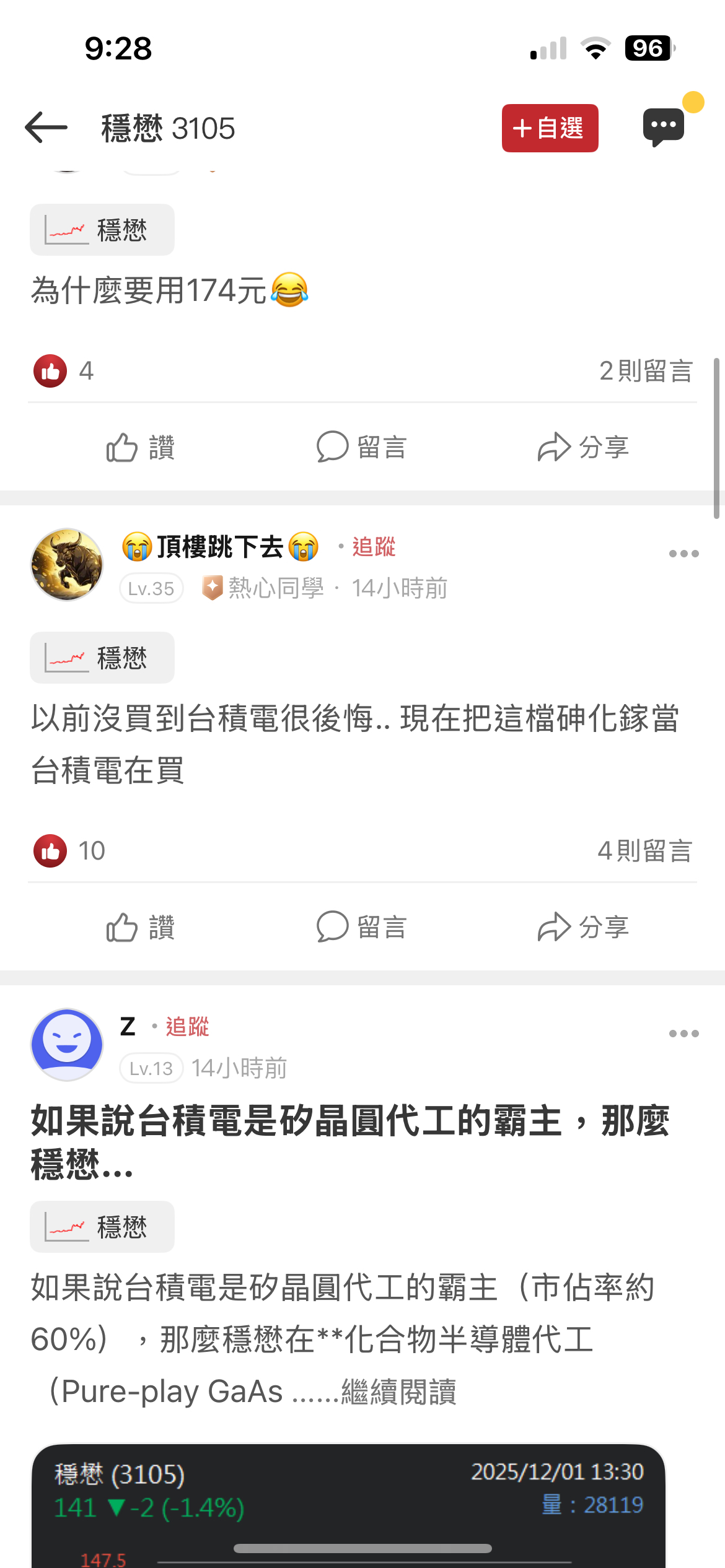Viewport: 725px width, 1568px height.
Task: Share the 為什麼要用174元 post
Action: point(583,447)
